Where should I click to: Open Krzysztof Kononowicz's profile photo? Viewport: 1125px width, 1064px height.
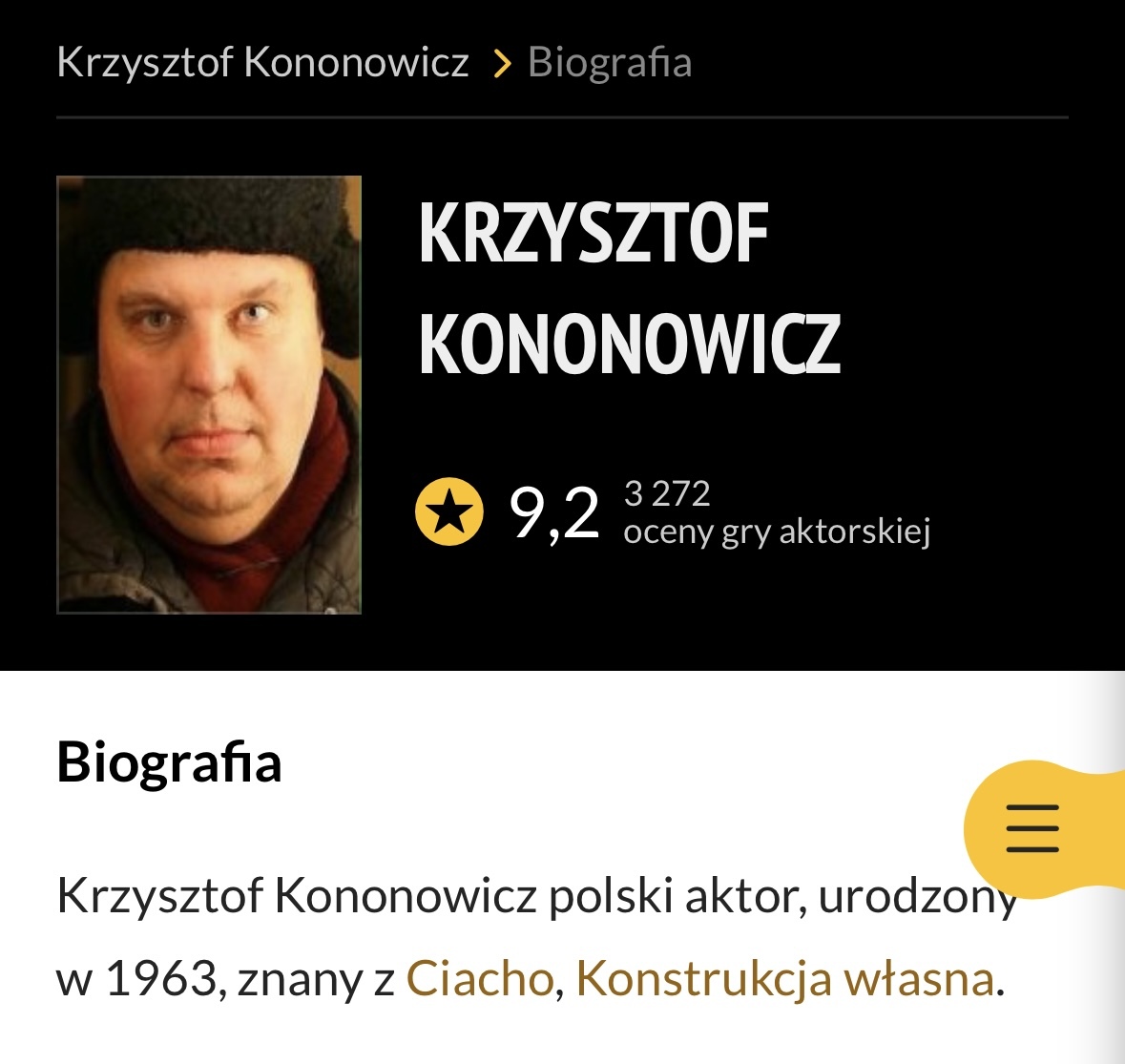point(209,394)
